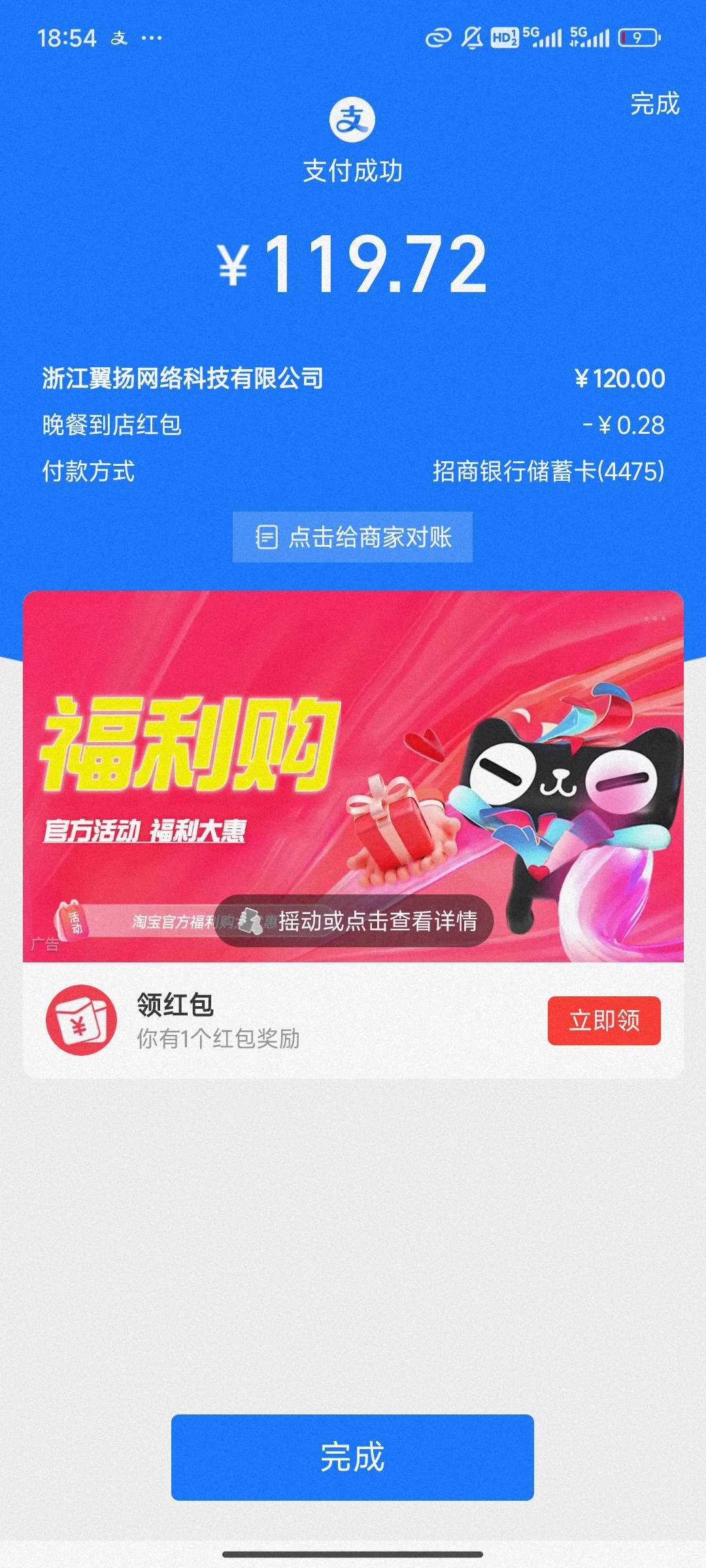This screenshot has width=706, height=1568.
Task: Tap the large blue 完成 button
Action: click(x=352, y=1457)
